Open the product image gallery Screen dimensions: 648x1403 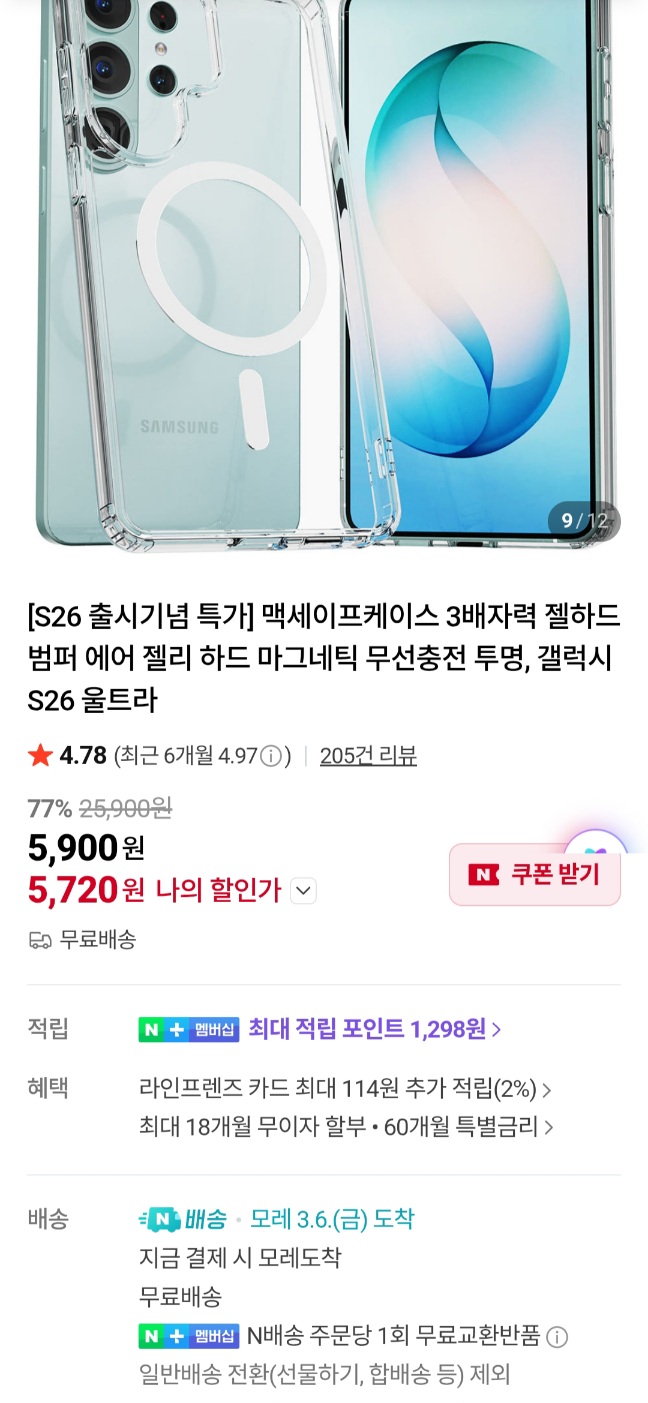click(x=324, y=275)
